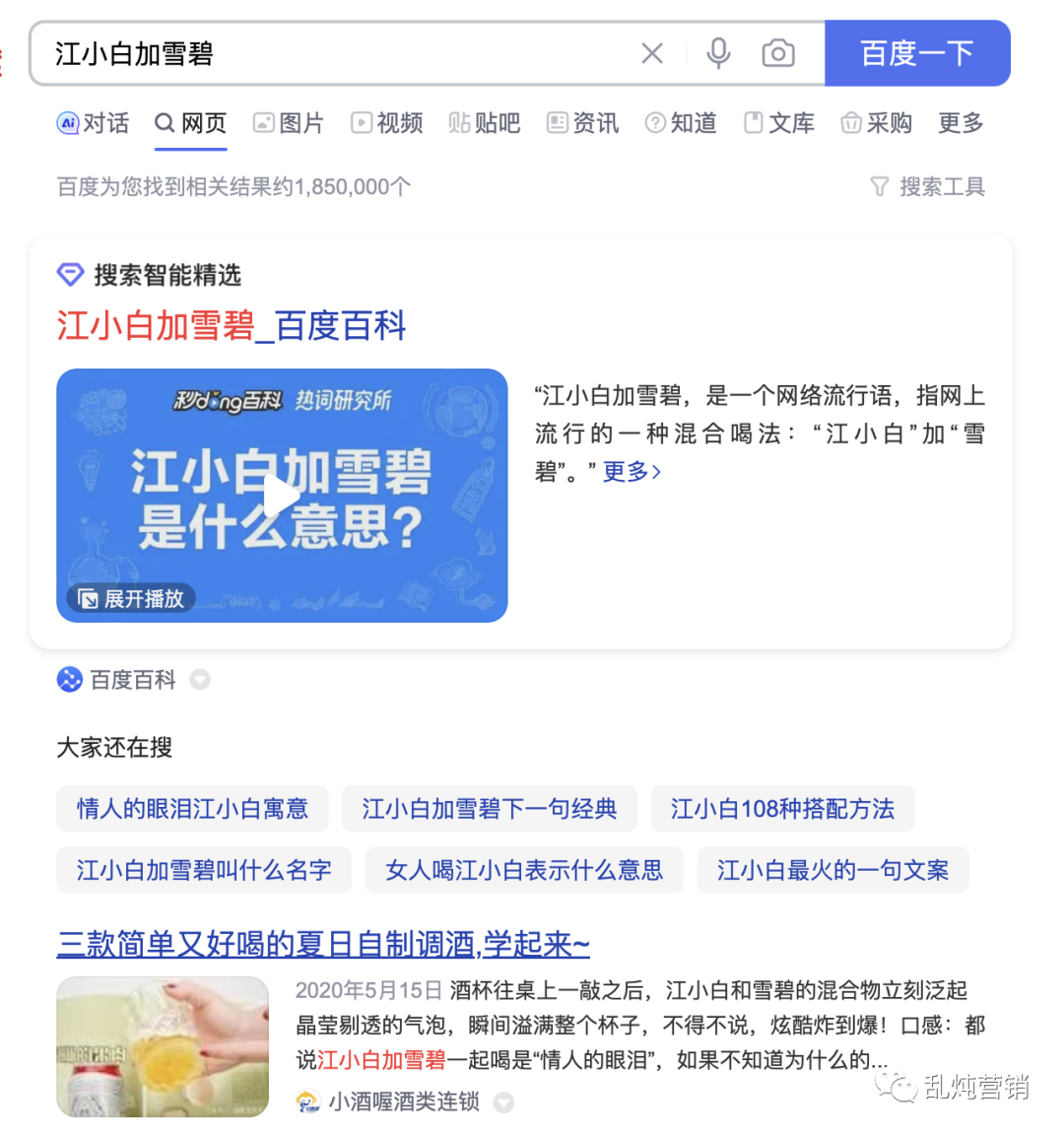Tap 展开播放 to expand the video
The height and width of the screenshot is (1134, 1064).
[x=132, y=598]
